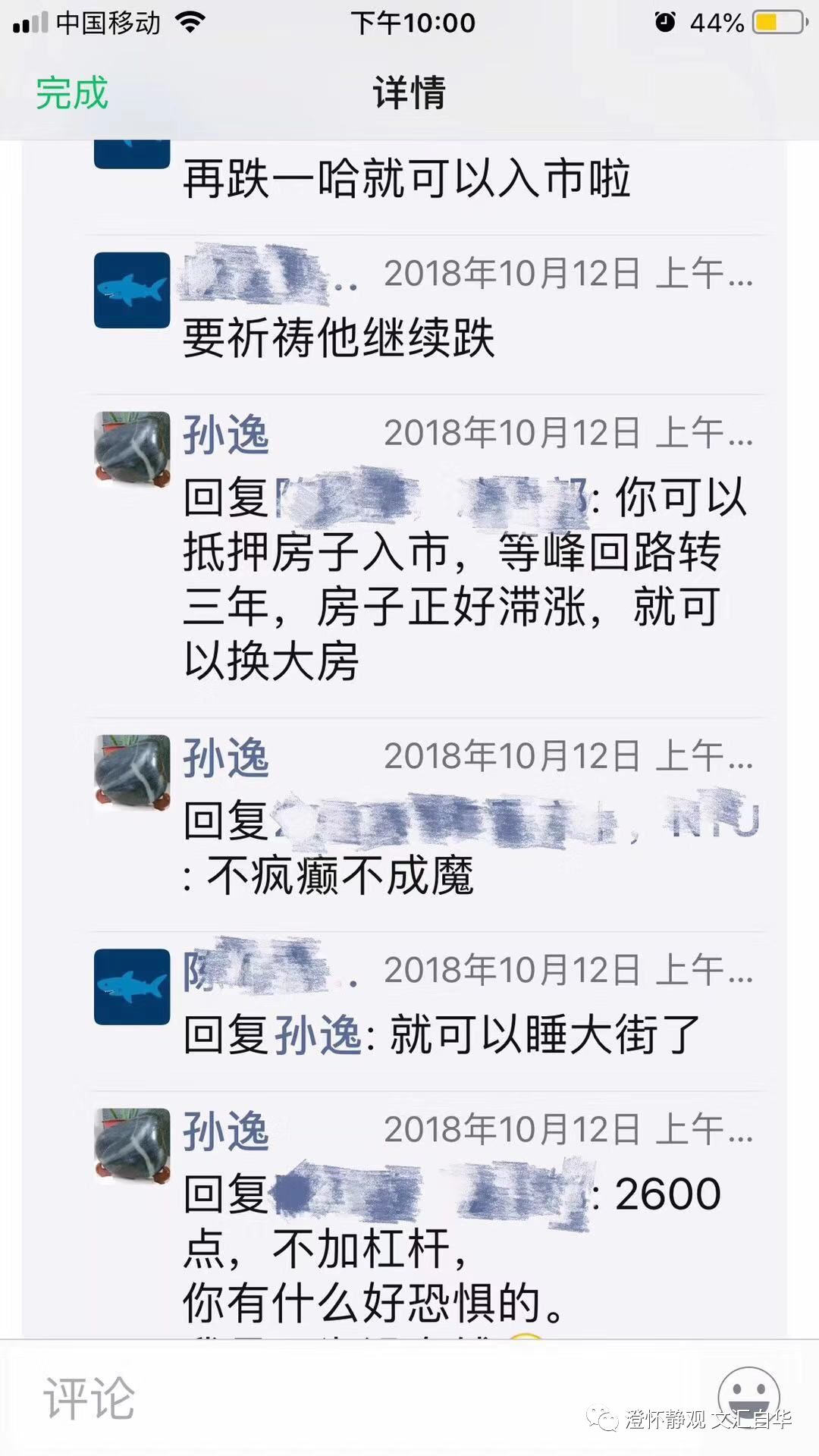This screenshot has width=819, height=1456.
Task: Tap 孙逸's avatar on the 2600点 comment
Action: click(x=132, y=1145)
